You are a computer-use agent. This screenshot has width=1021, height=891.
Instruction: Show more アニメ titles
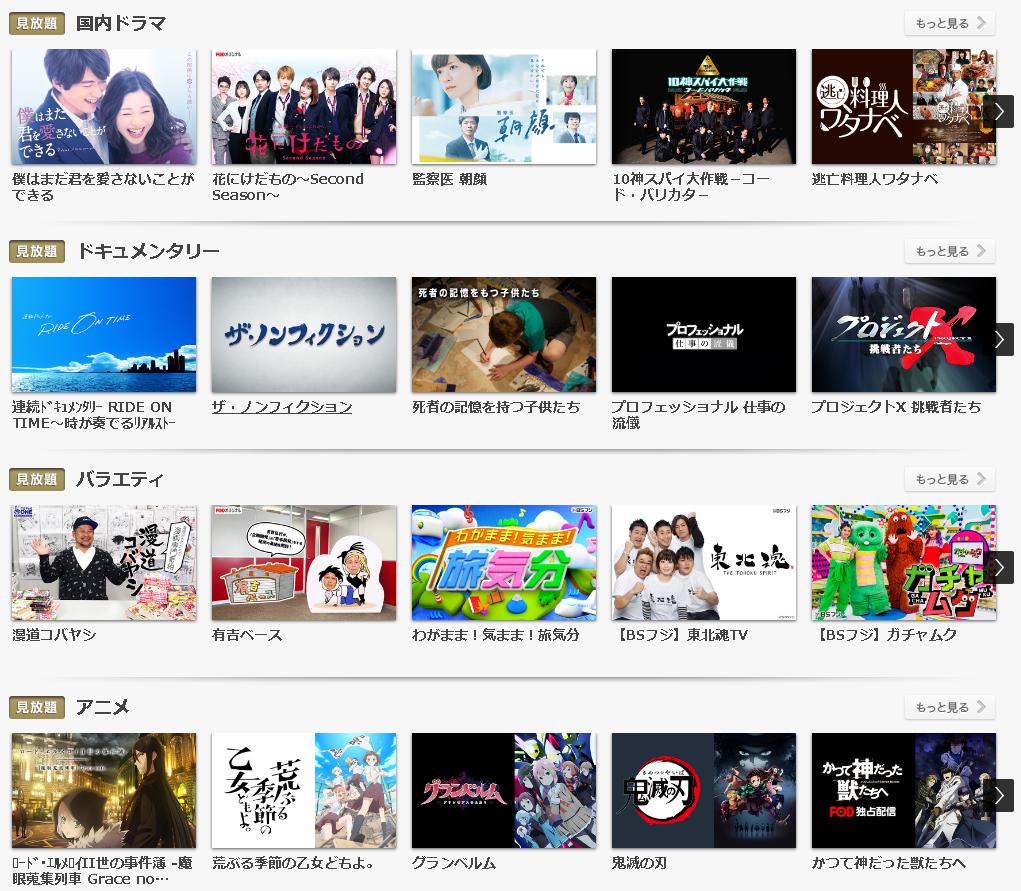click(x=949, y=707)
